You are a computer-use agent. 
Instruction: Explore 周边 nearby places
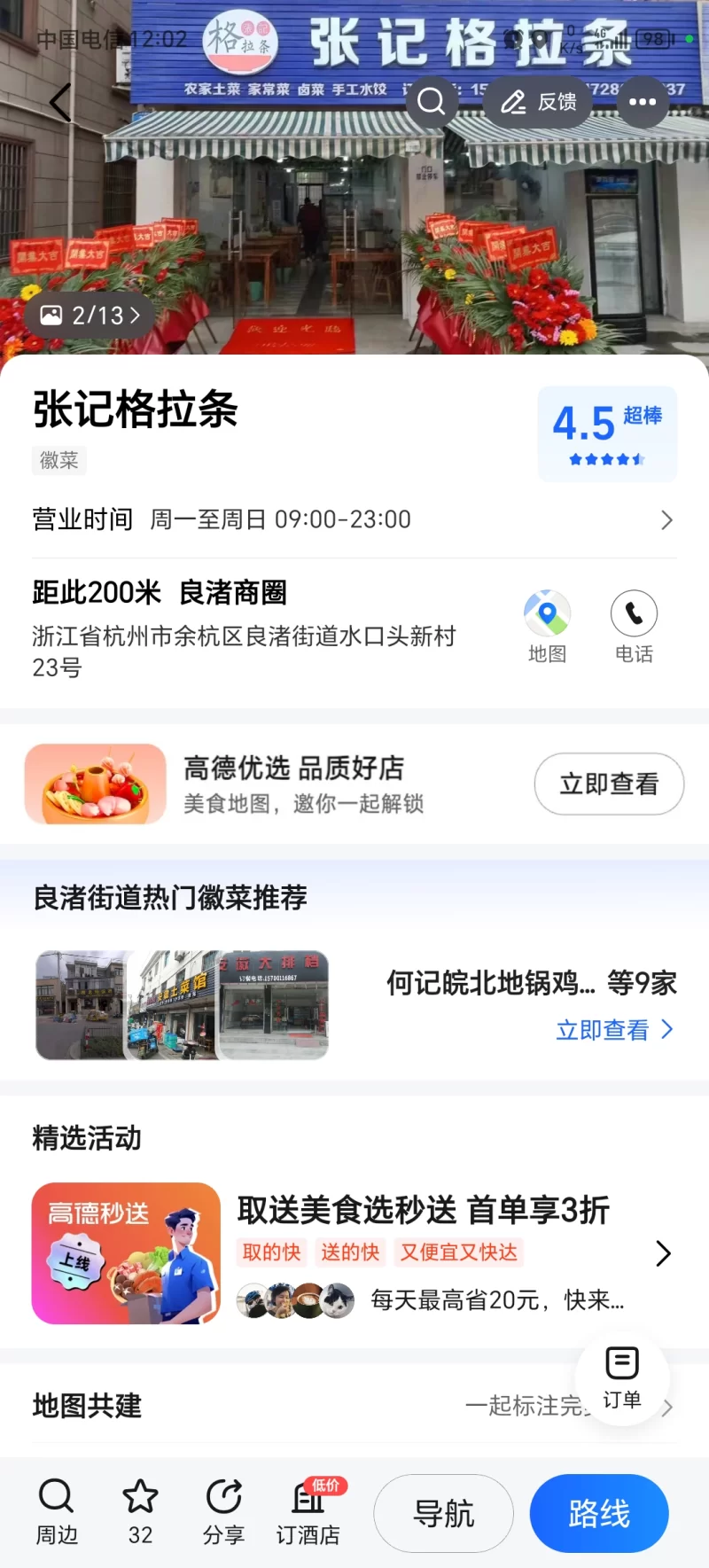tap(57, 1512)
